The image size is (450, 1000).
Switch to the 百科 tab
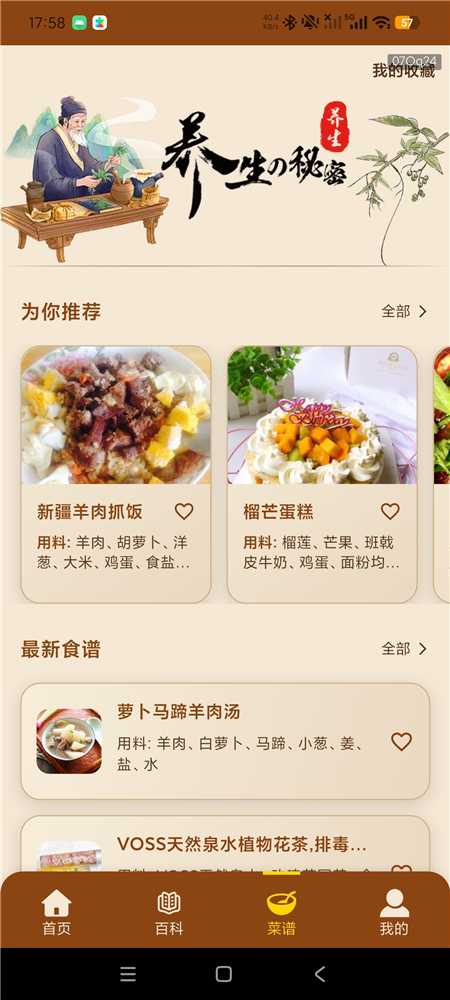pyautogui.click(x=169, y=912)
